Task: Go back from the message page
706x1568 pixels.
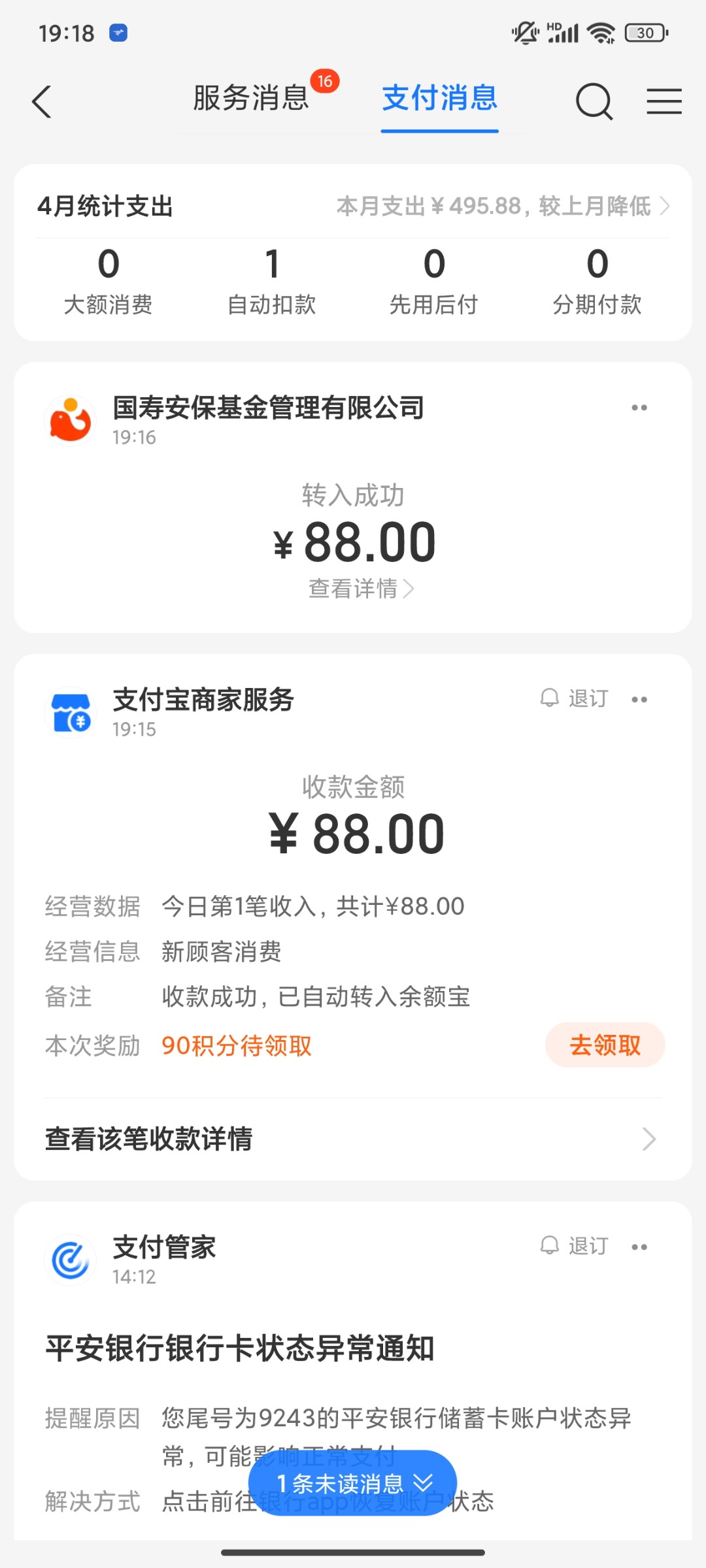Action: [42, 102]
